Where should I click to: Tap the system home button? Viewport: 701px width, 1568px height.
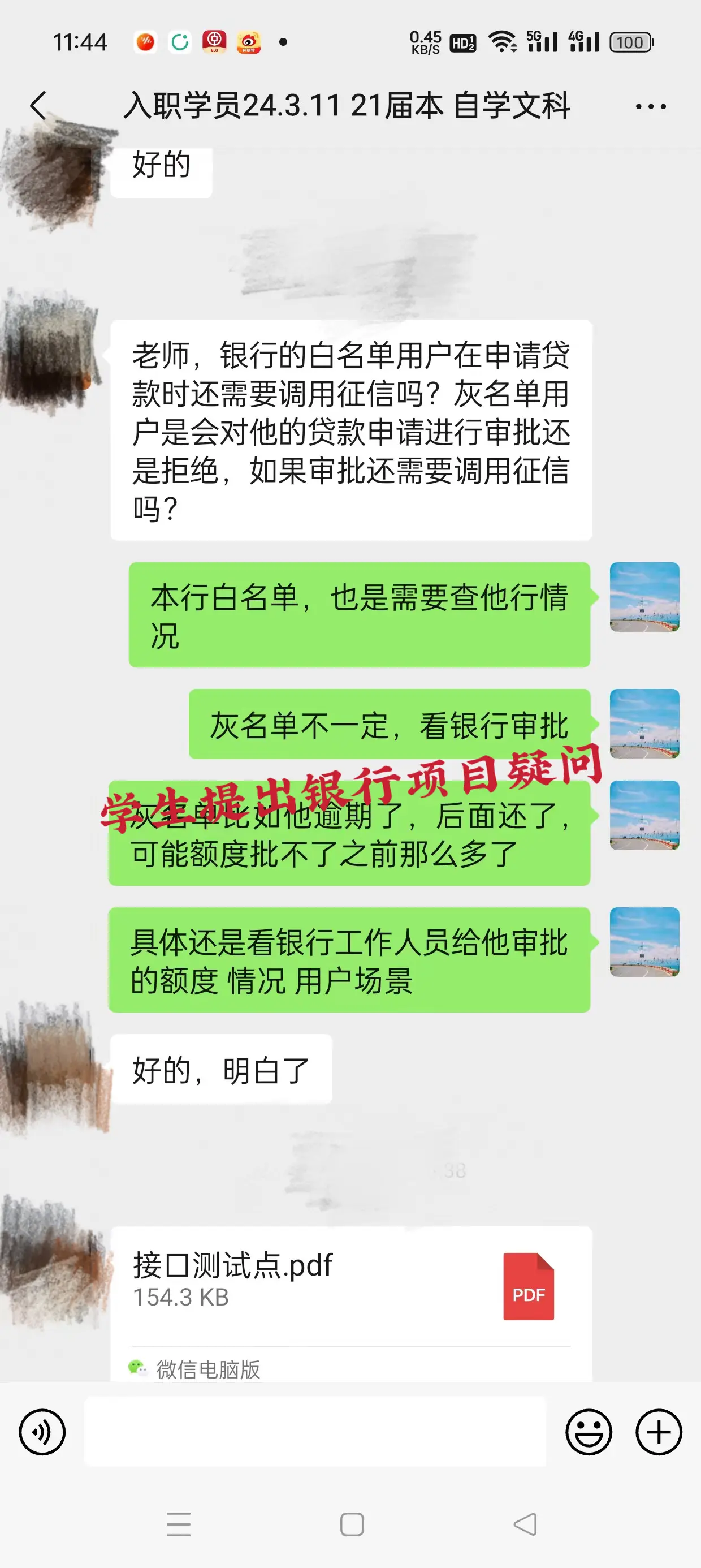pyautogui.click(x=352, y=1524)
